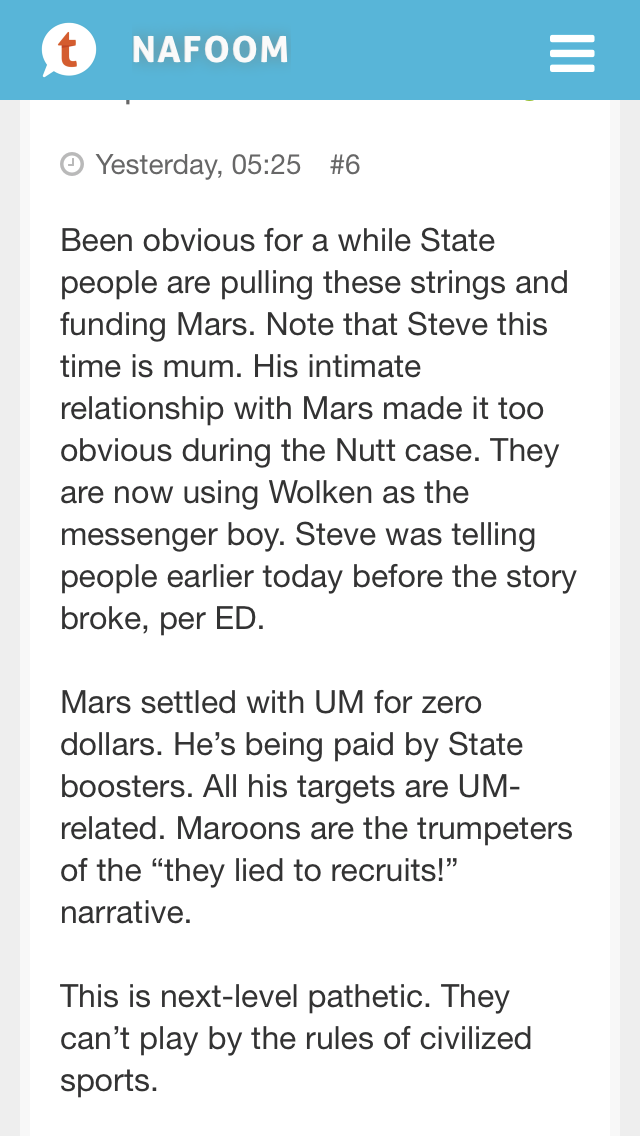Tap the Tapatalk logo icon
Image resolution: width=640 pixels, height=1136 pixels.
[x=69, y=50]
